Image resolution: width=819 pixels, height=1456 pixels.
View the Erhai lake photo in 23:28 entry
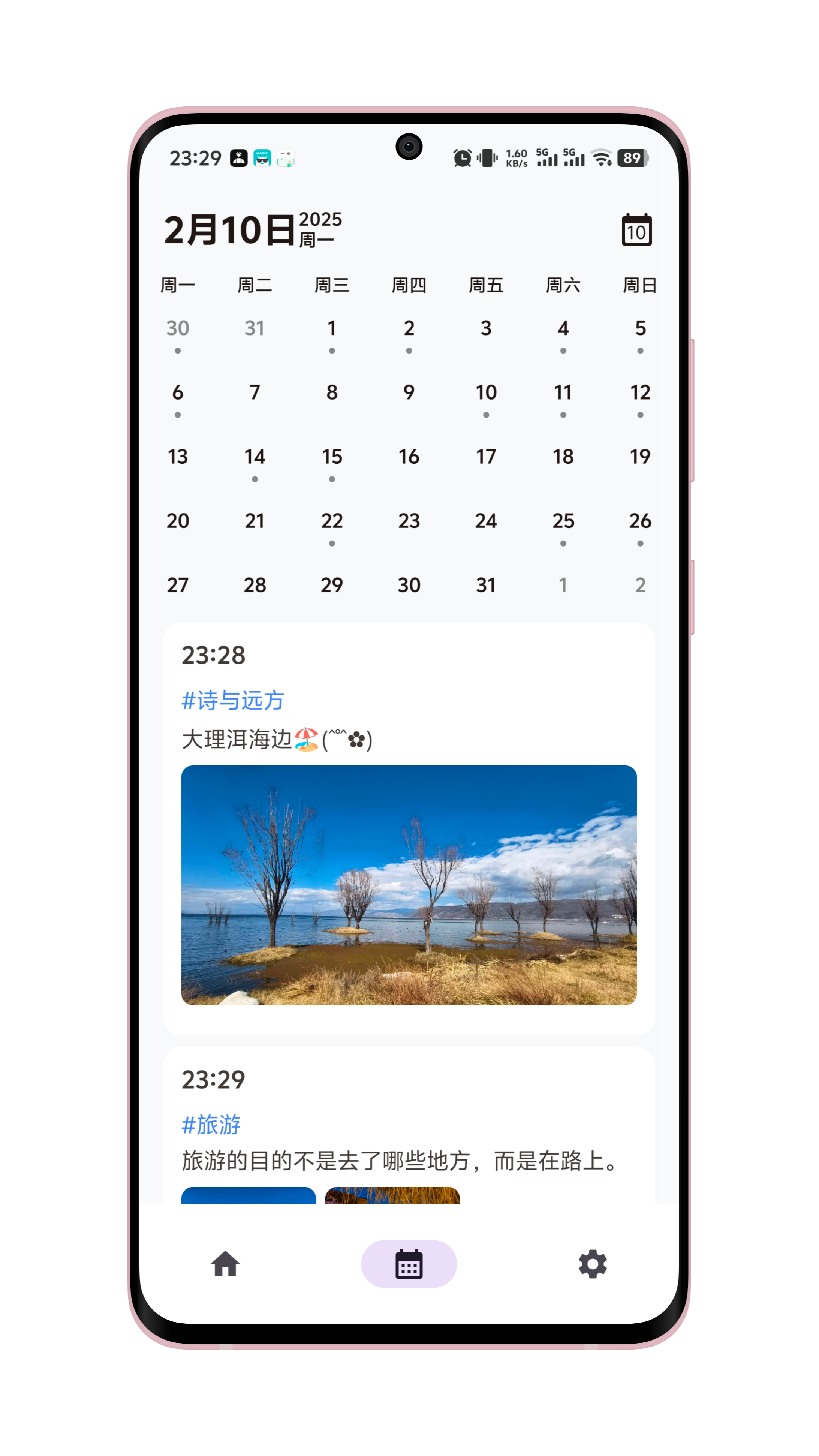coord(409,885)
